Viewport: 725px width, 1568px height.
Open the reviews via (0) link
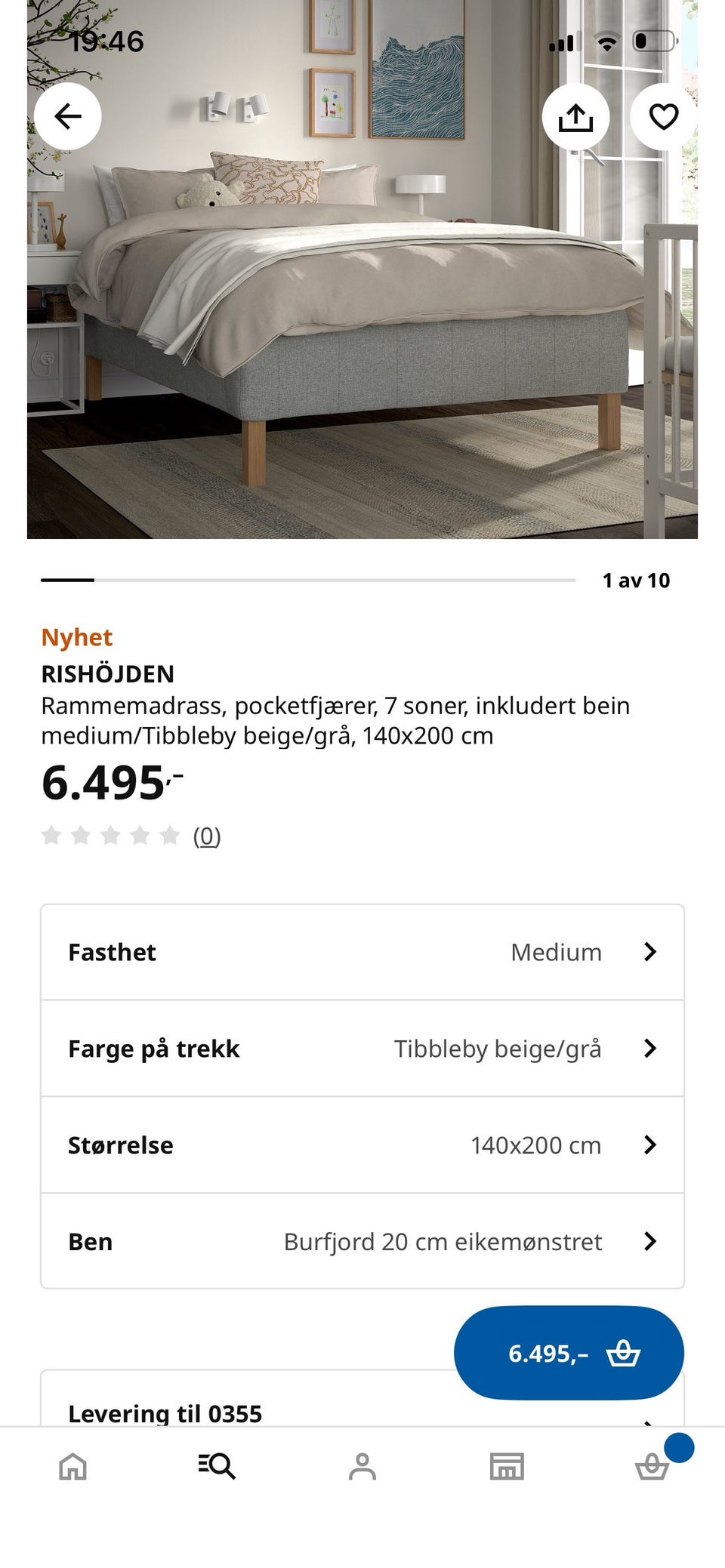click(206, 835)
